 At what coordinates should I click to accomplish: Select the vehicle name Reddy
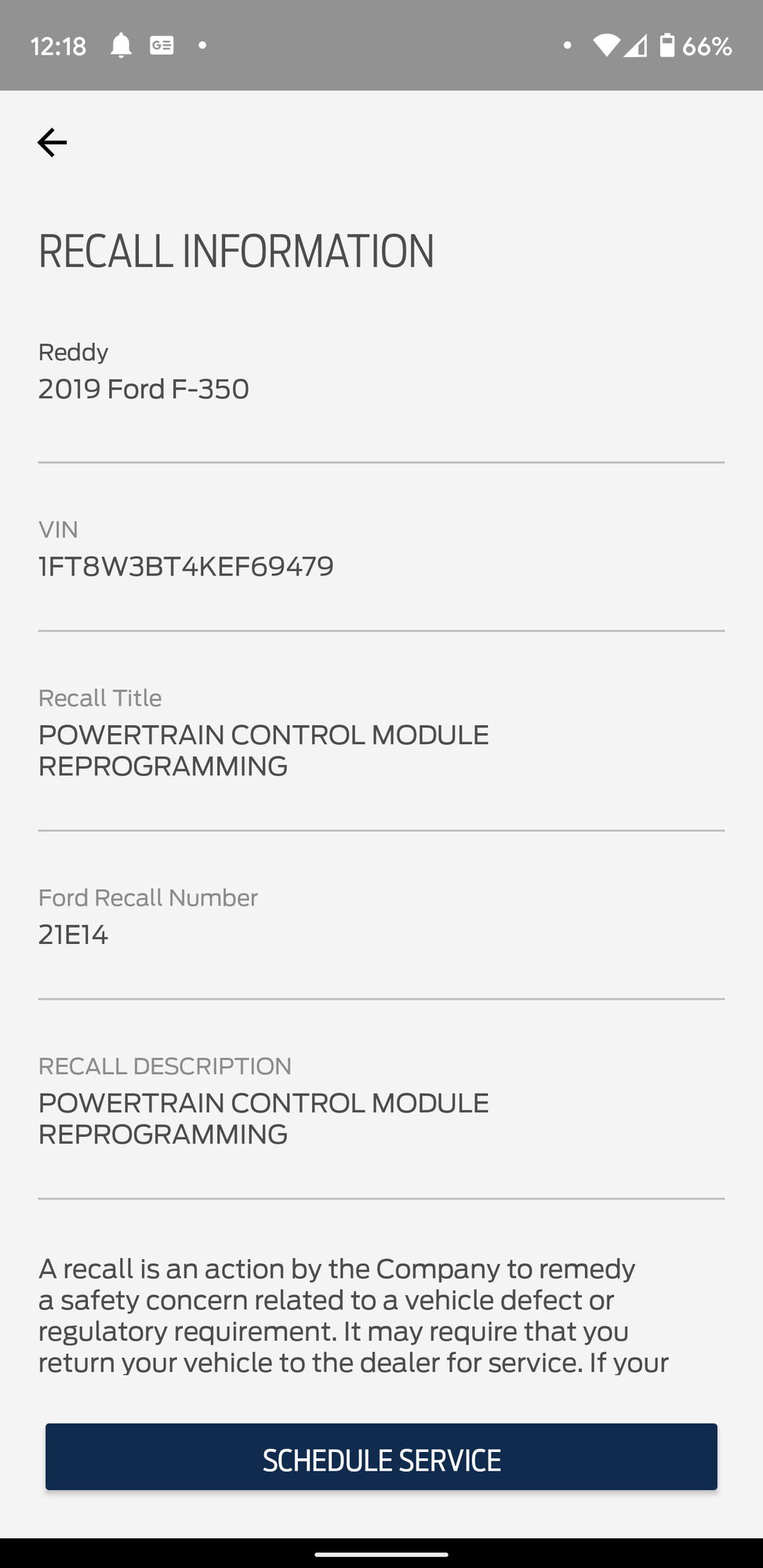coord(73,352)
